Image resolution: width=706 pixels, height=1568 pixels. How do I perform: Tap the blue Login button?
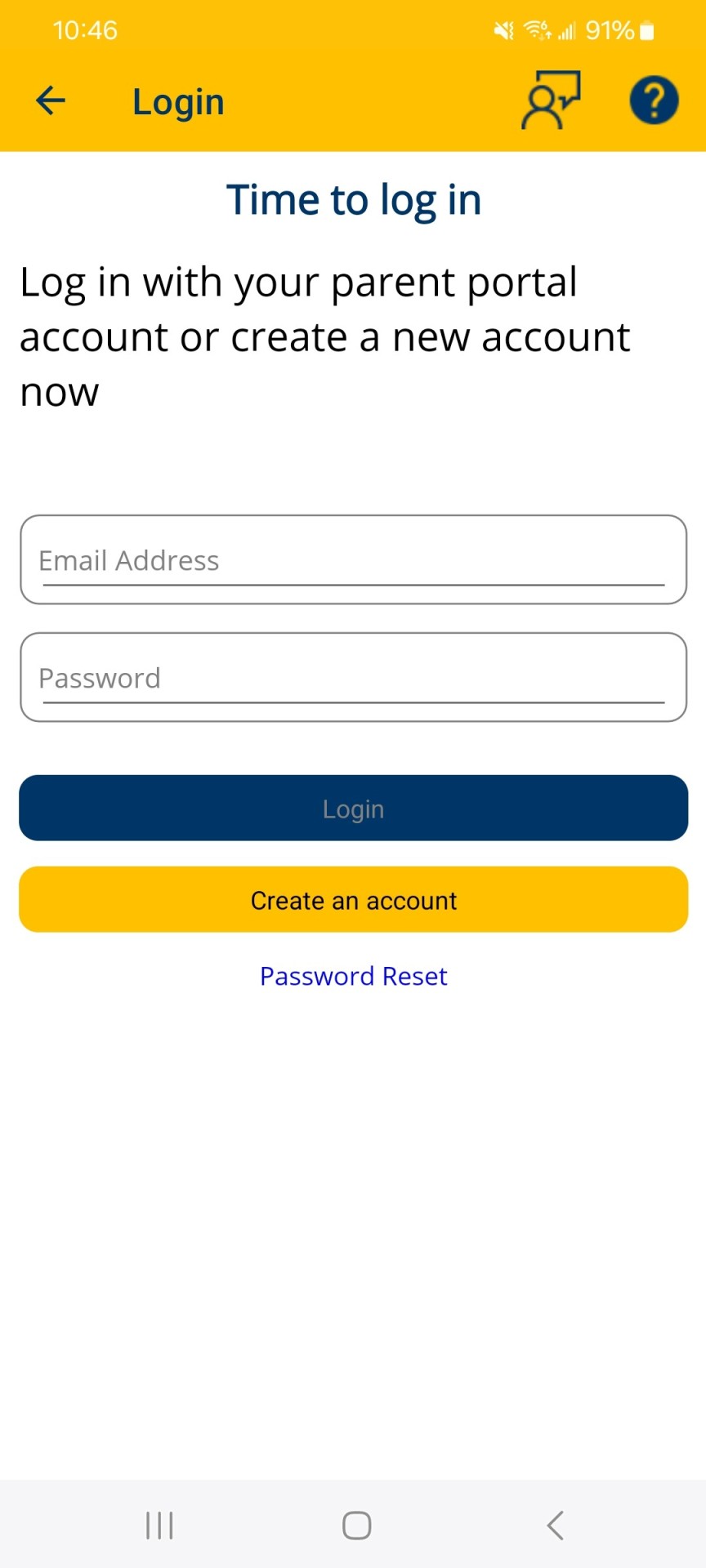coord(353,808)
